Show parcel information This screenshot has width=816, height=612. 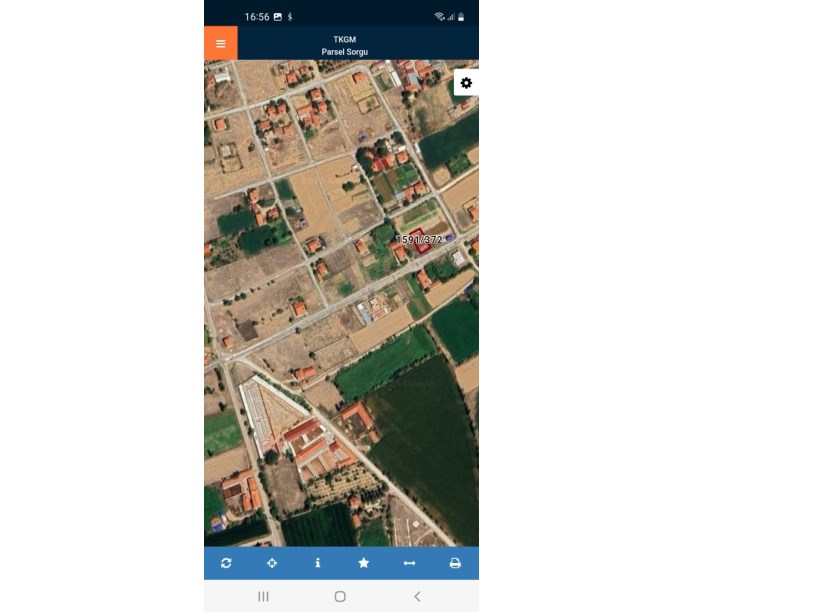(318, 563)
